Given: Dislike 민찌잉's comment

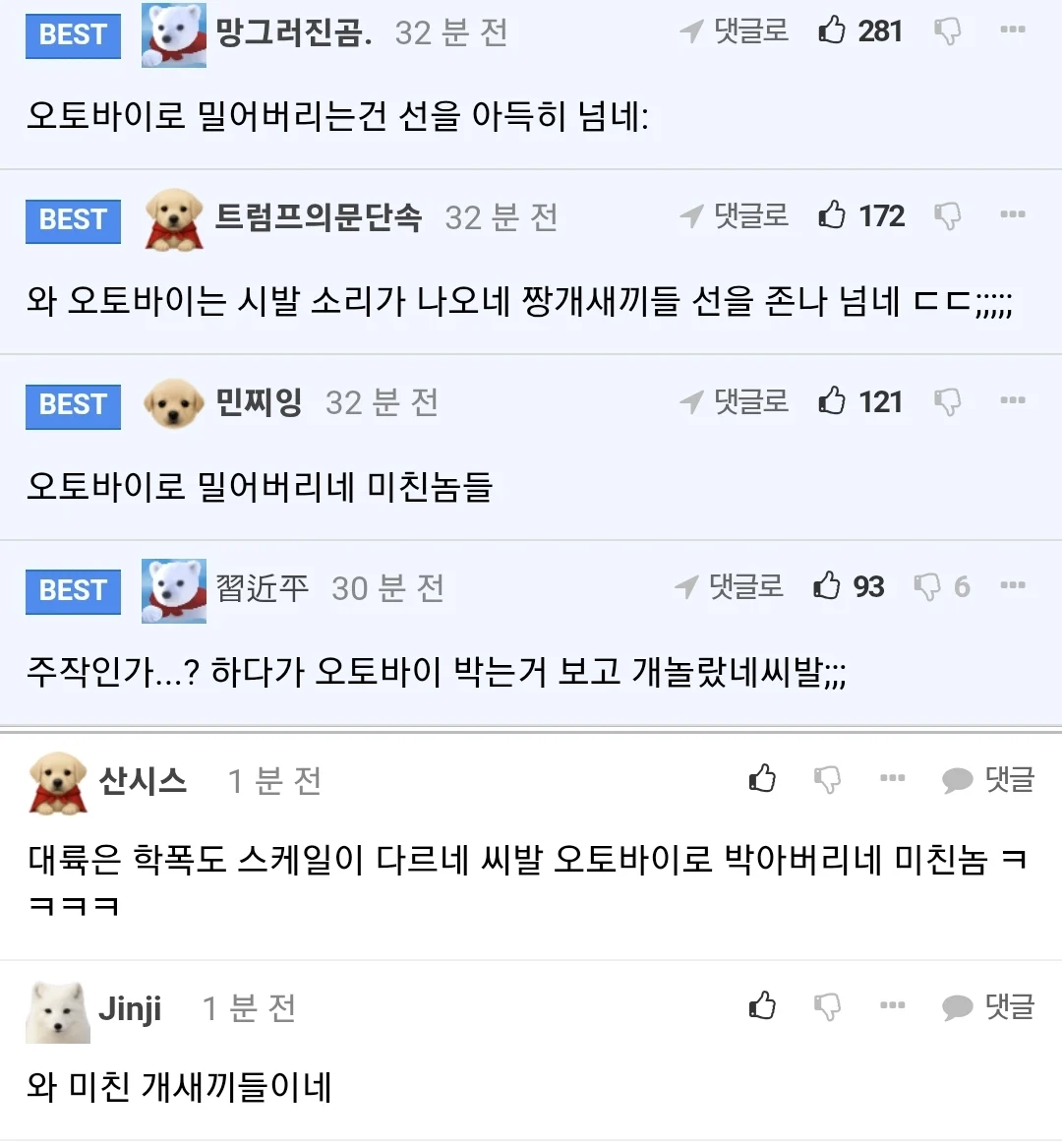Looking at the screenshot, I should [947, 401].
